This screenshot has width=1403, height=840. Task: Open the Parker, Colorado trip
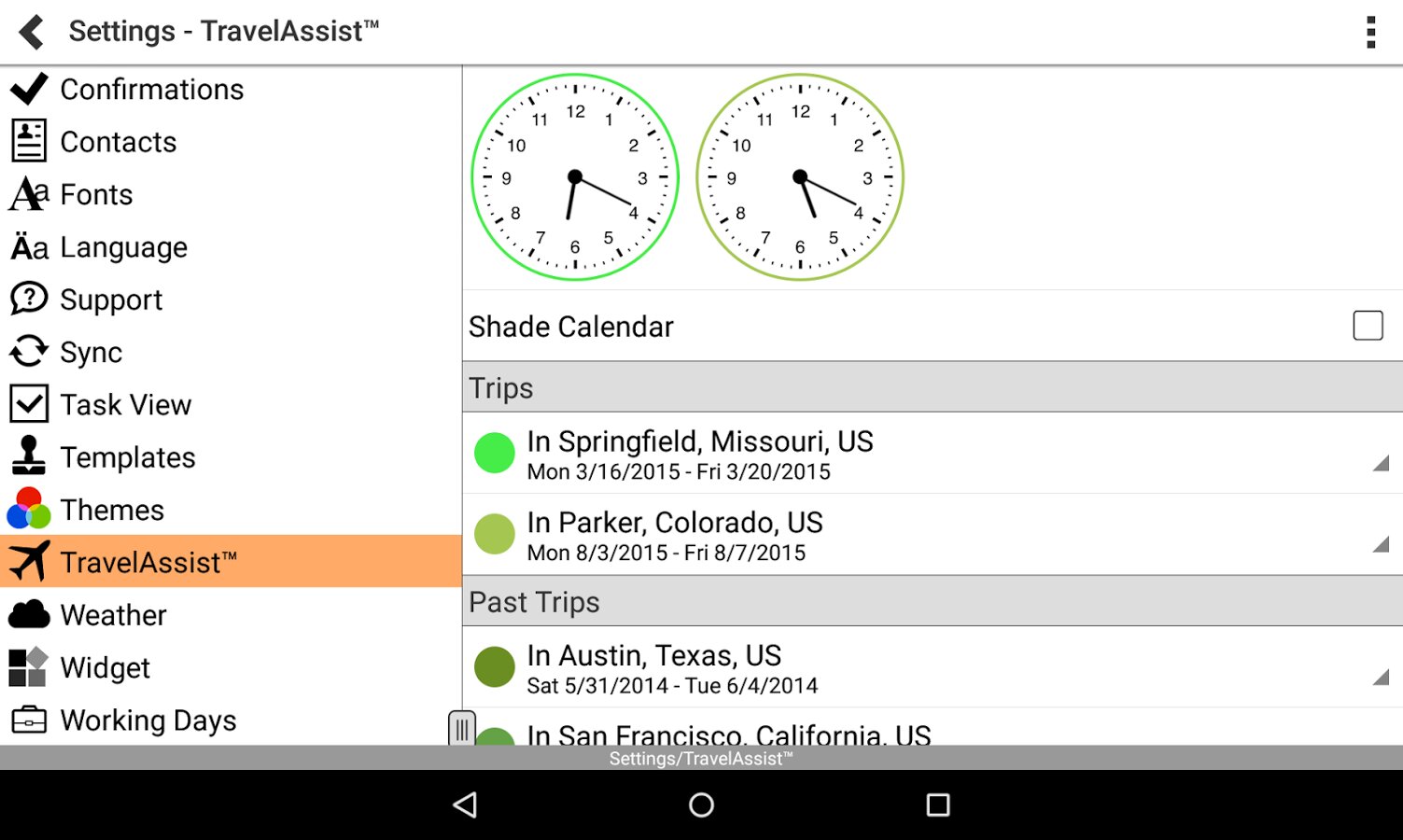[674, 535]
